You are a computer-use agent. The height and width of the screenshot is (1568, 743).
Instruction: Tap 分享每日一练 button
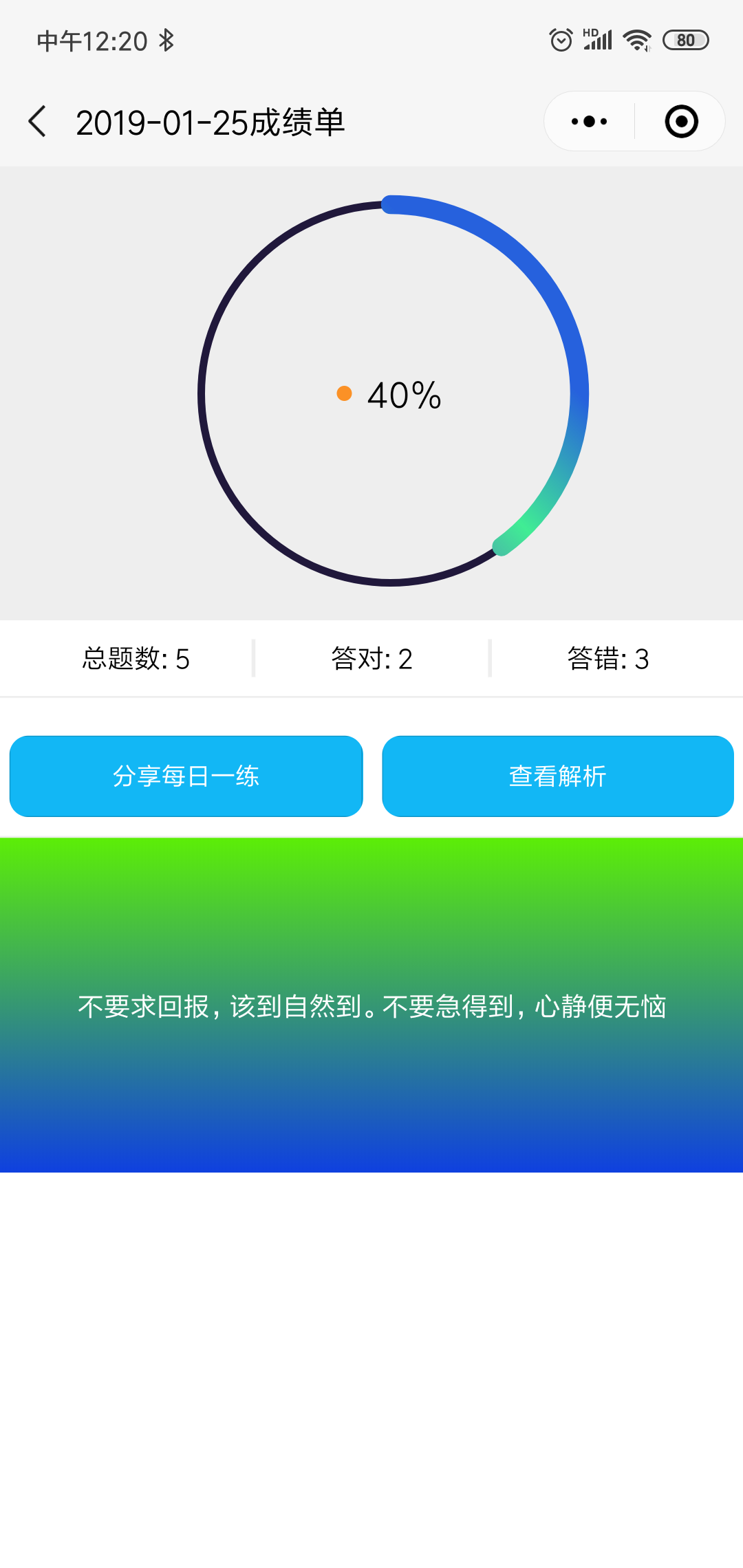click(x=186, y=776)
